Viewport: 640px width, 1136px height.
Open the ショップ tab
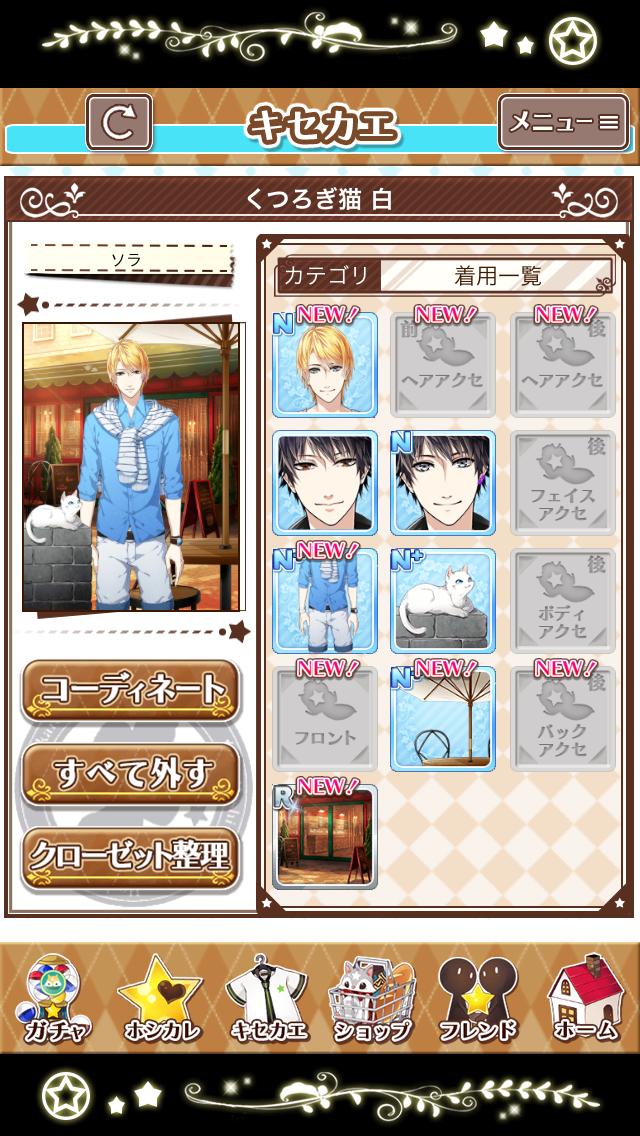point(371,1000)
